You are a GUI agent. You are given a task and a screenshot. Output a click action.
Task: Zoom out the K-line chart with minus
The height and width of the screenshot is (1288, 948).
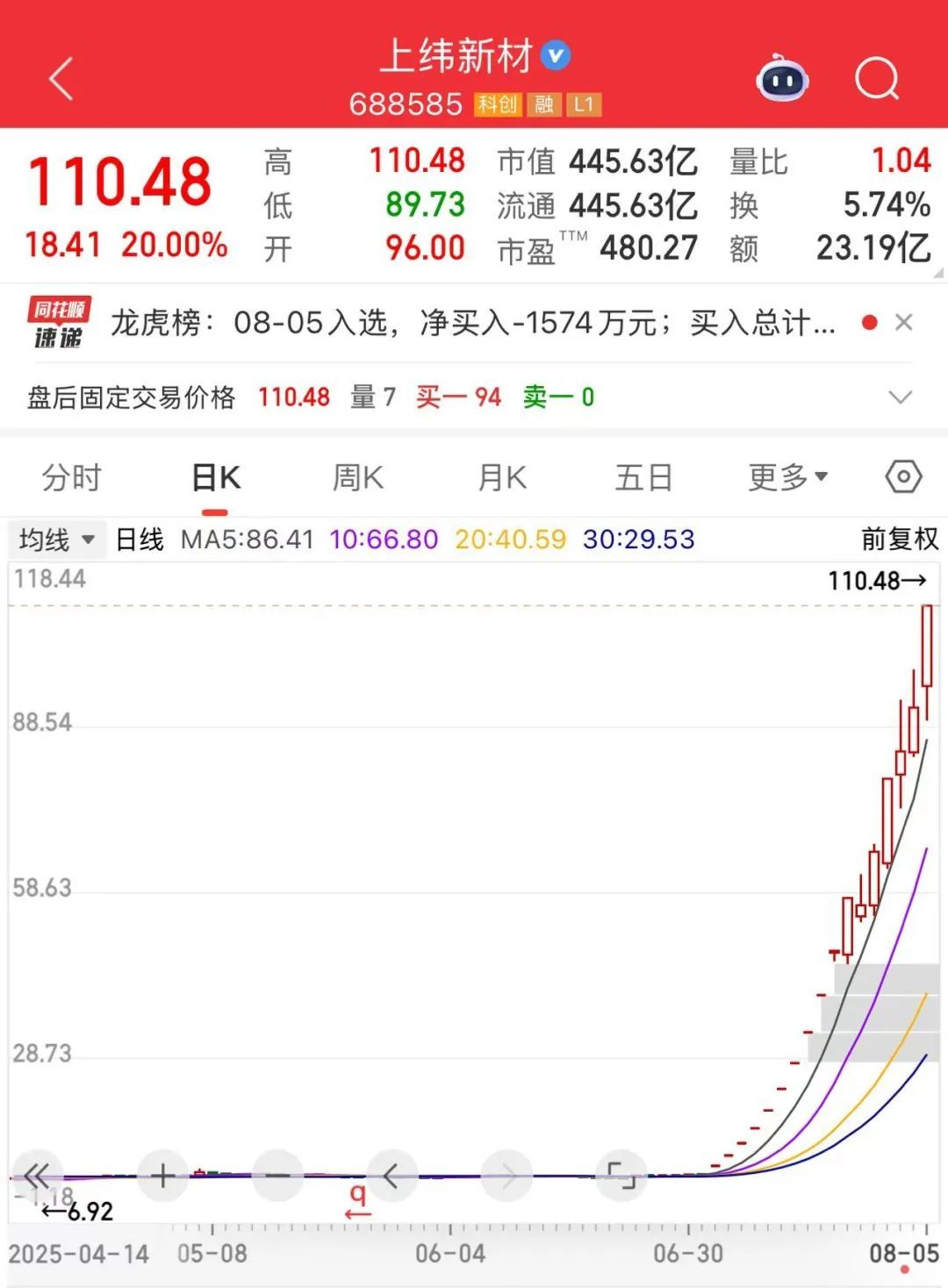pyautogui.click(x=277, y=1176)
